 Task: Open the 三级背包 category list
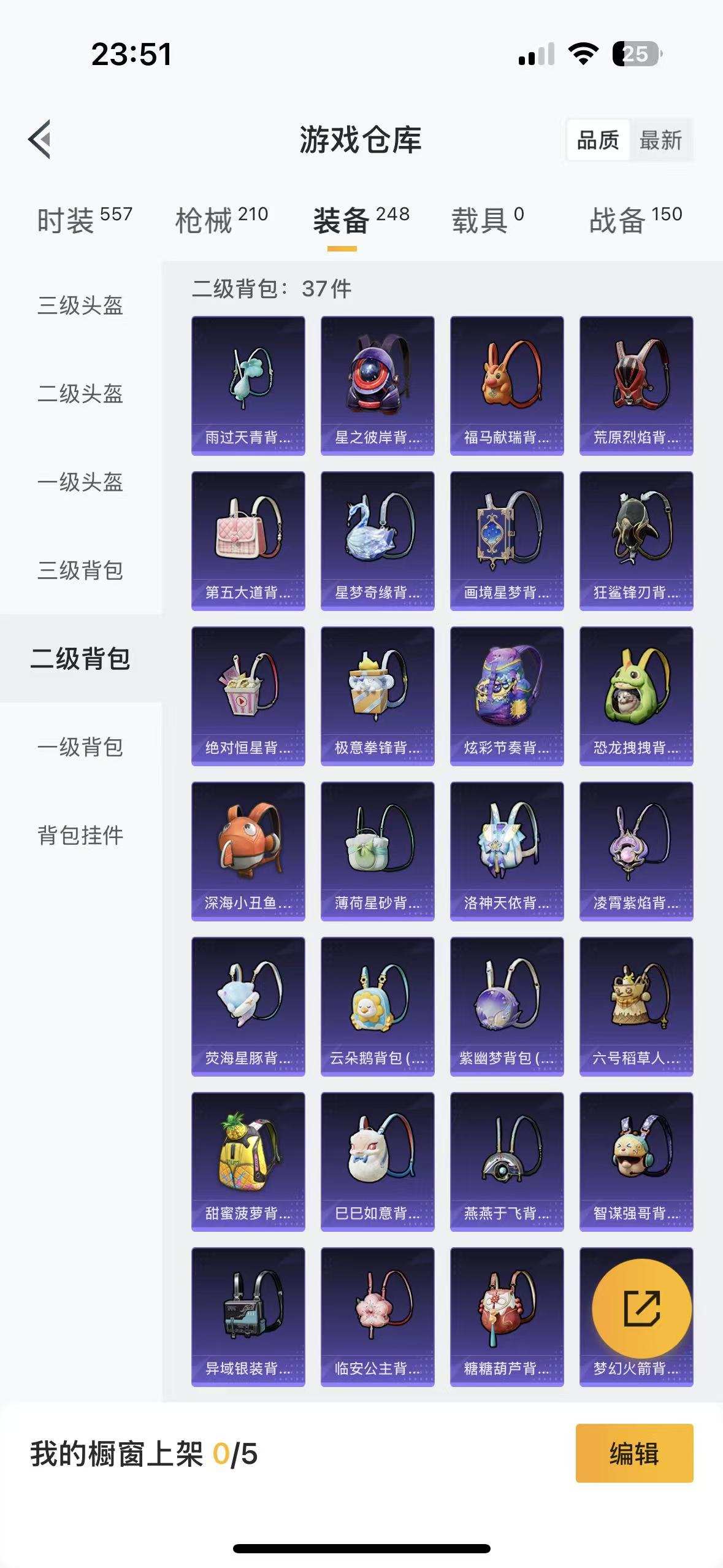point(80,571)
